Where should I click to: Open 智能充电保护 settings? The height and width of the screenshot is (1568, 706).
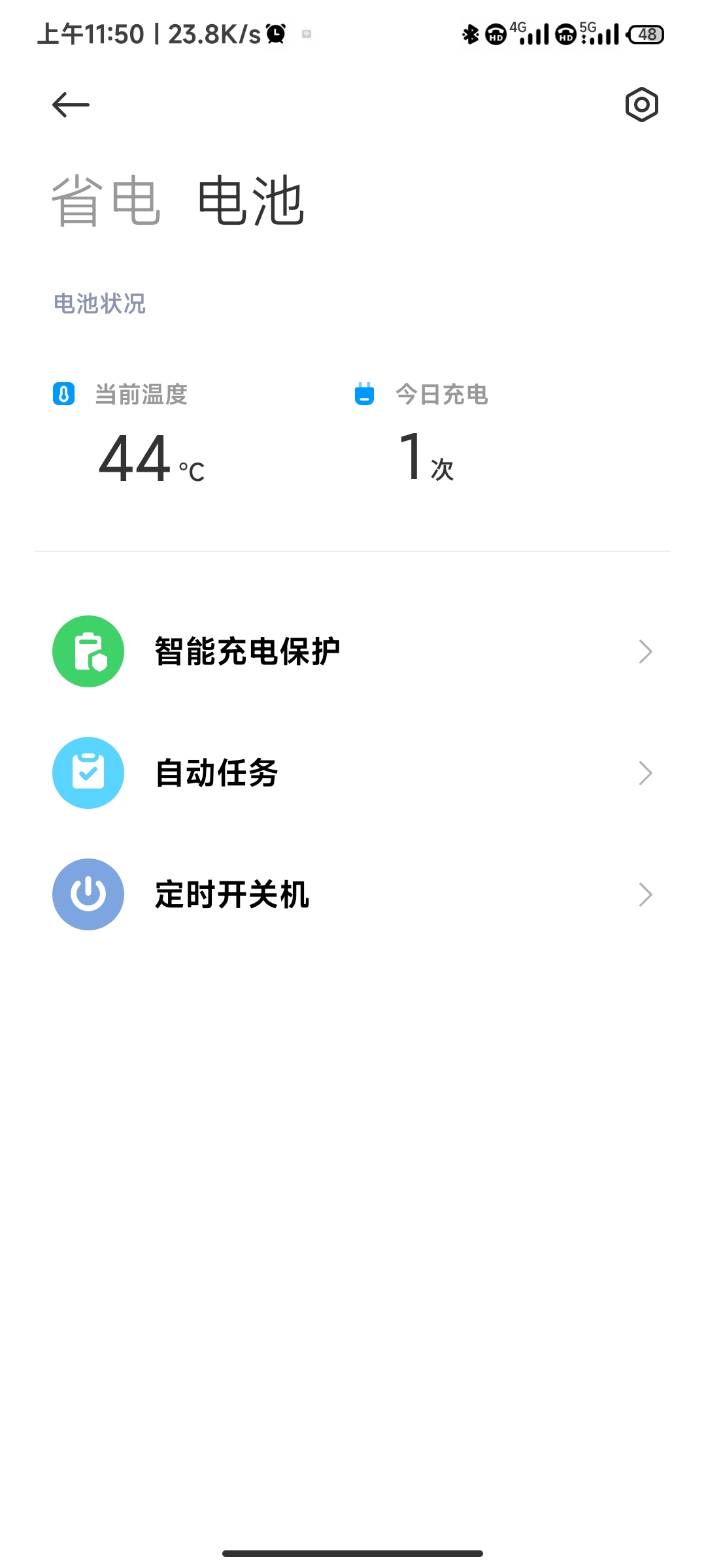[353, 651]
